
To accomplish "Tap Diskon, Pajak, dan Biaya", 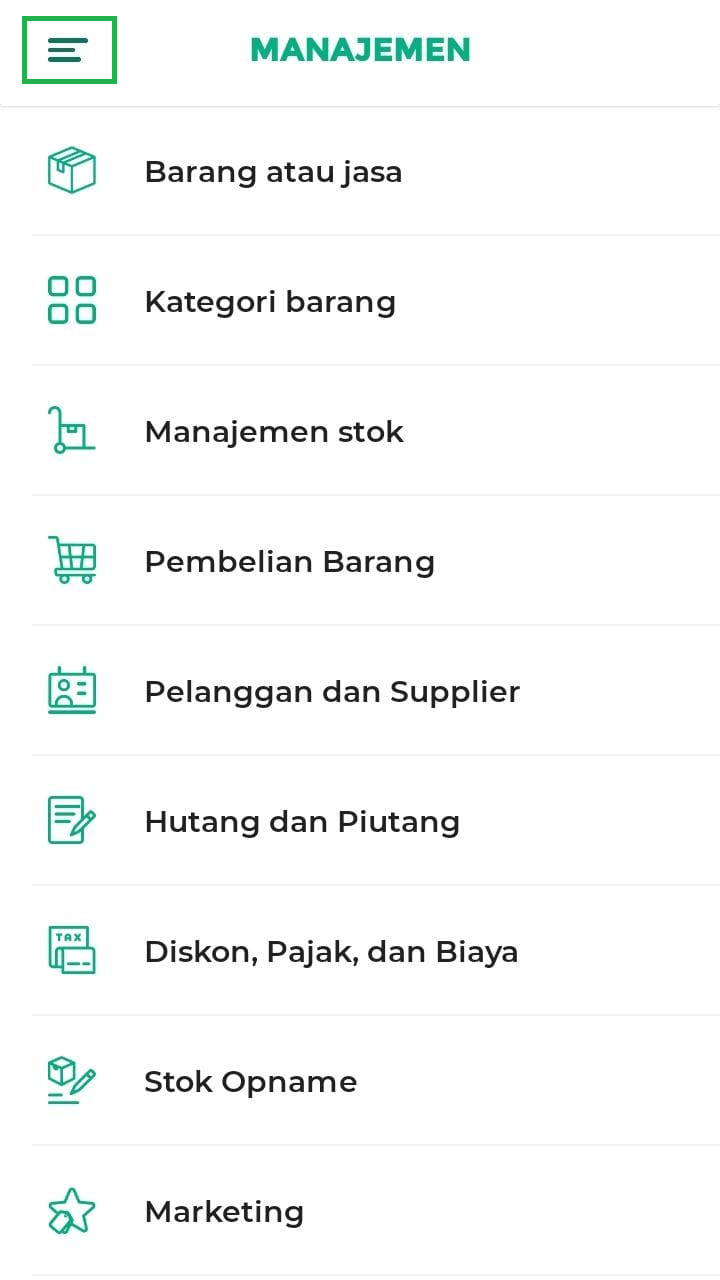I will 331,952.
